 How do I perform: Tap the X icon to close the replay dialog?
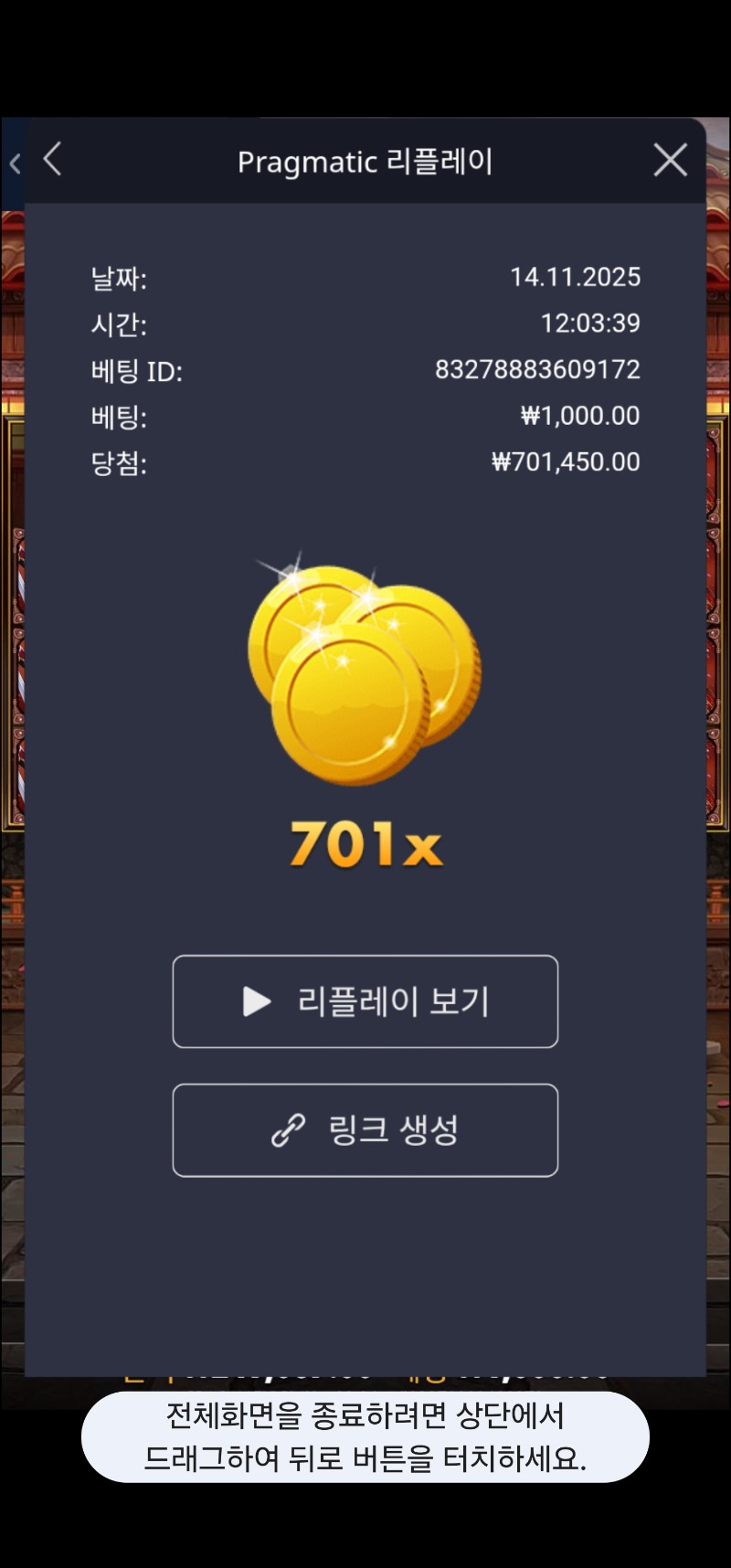[x=670, y=159]
